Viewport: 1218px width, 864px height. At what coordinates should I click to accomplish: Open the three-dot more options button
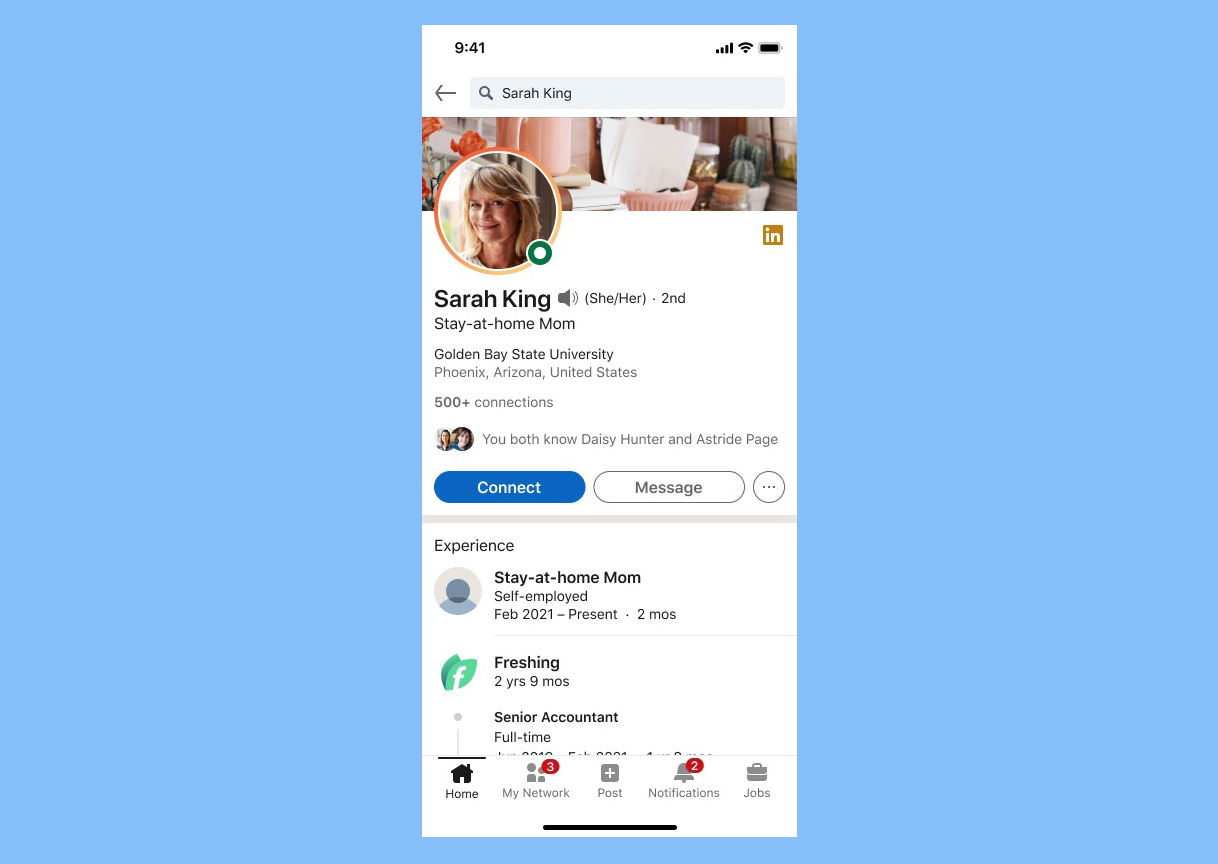768,487
